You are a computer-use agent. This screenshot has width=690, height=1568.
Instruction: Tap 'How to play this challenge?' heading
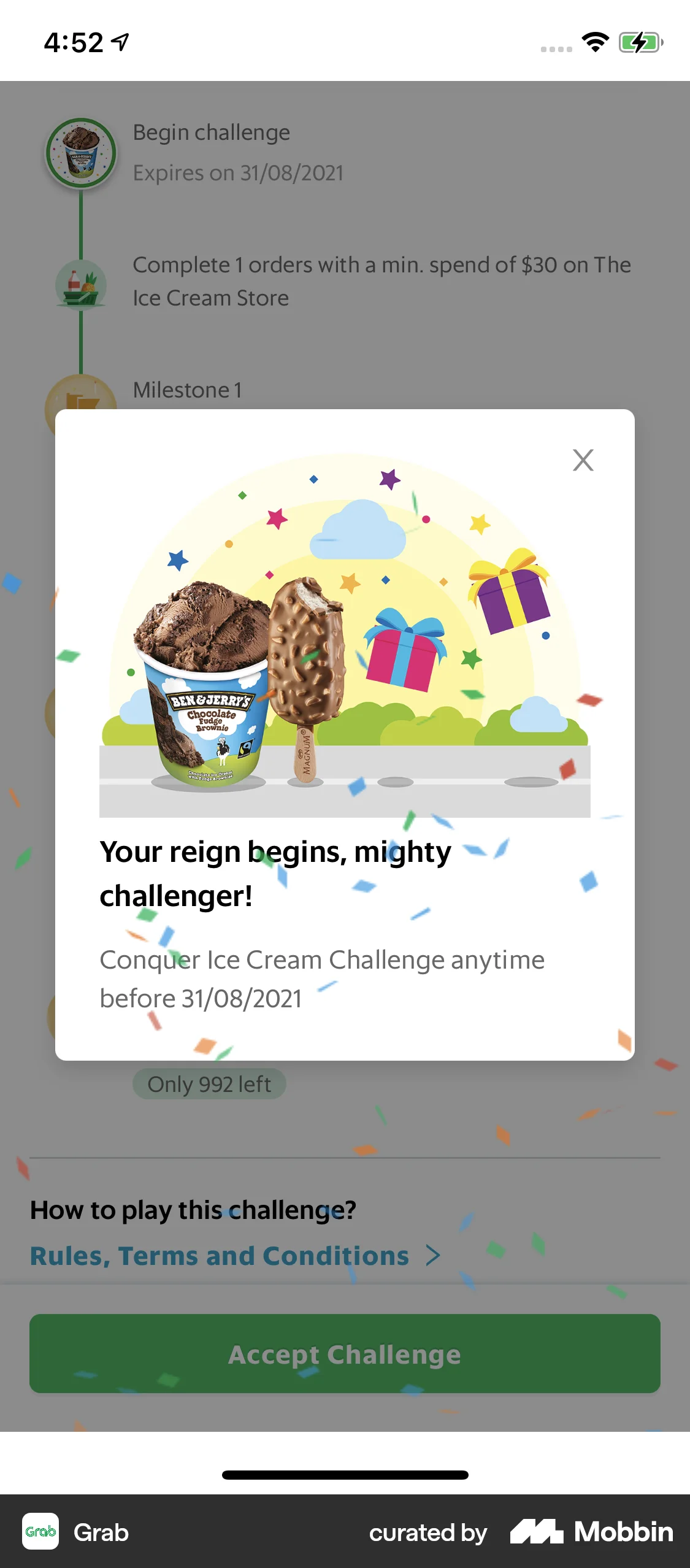(x=193, y=1209)
